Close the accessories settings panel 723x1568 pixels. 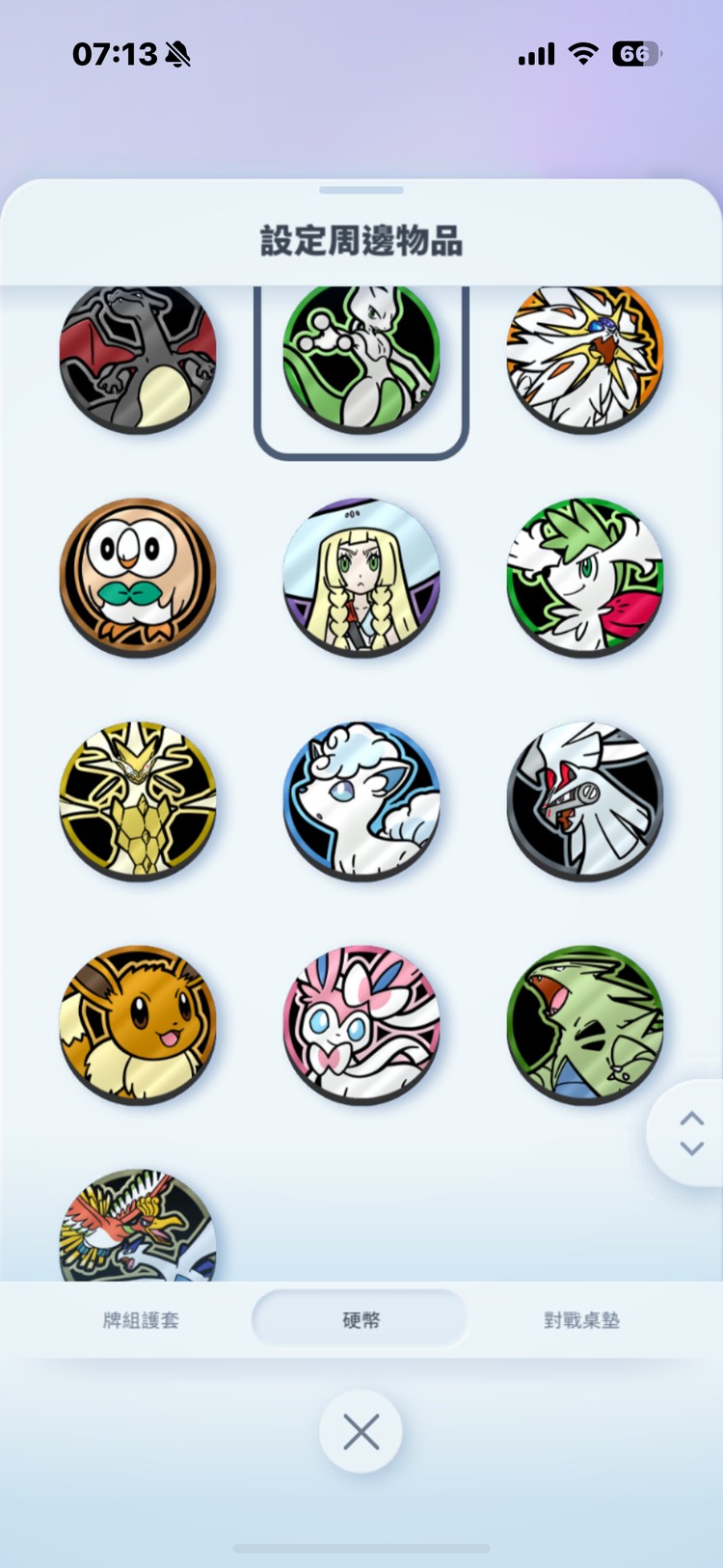click(x=361, y=1432)
